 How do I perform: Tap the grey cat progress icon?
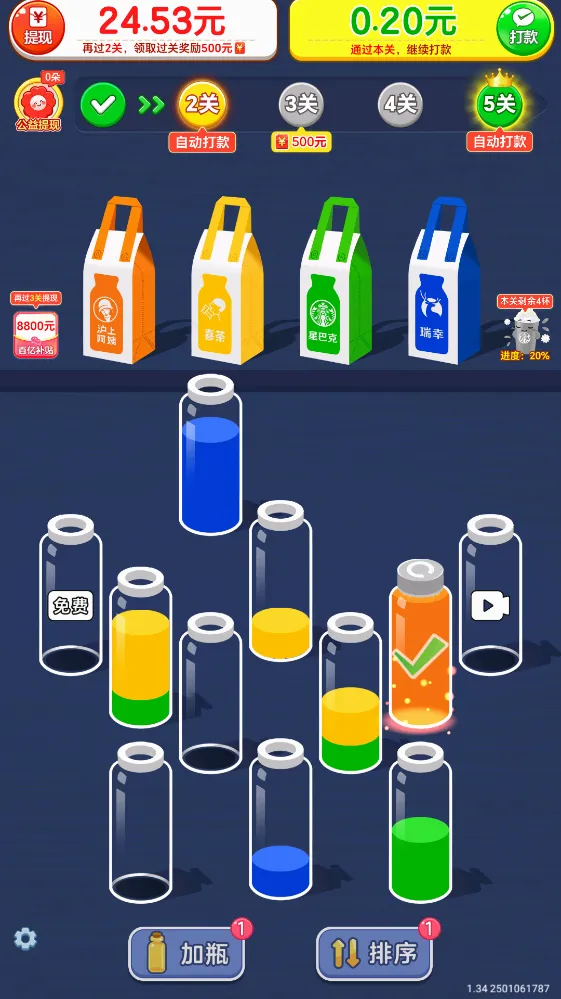(525, 329)
